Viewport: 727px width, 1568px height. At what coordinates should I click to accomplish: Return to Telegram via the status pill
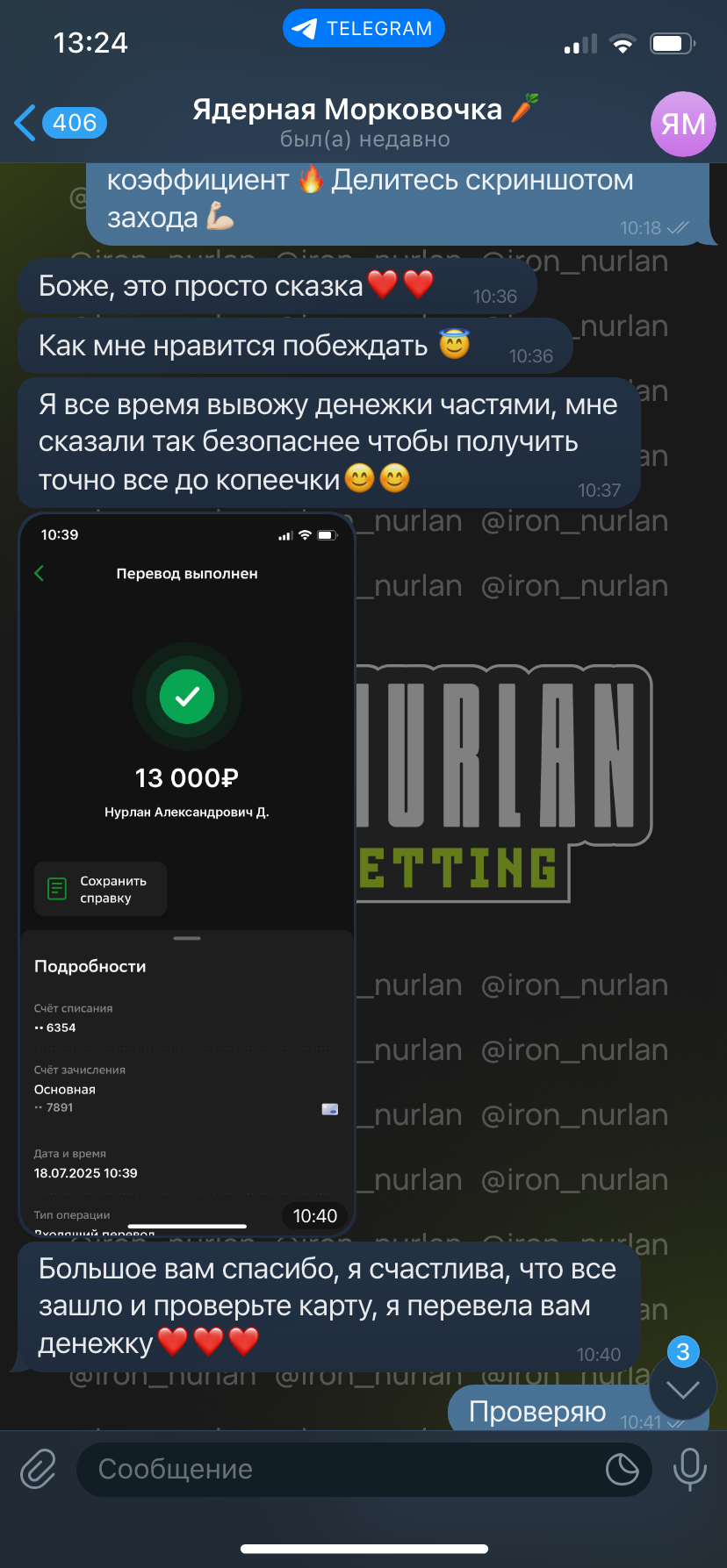[363, 28]
